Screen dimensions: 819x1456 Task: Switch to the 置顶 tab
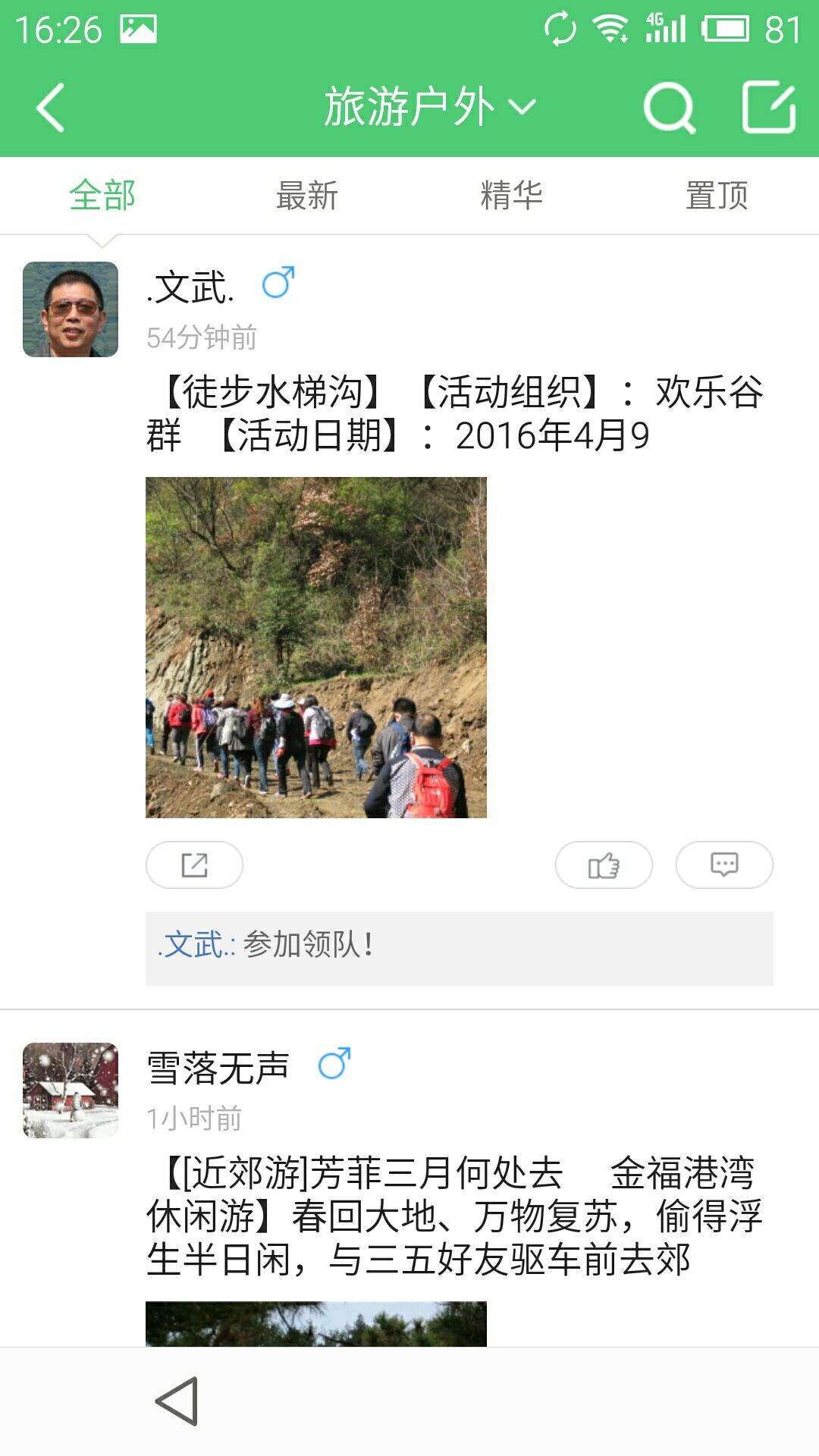717,196
